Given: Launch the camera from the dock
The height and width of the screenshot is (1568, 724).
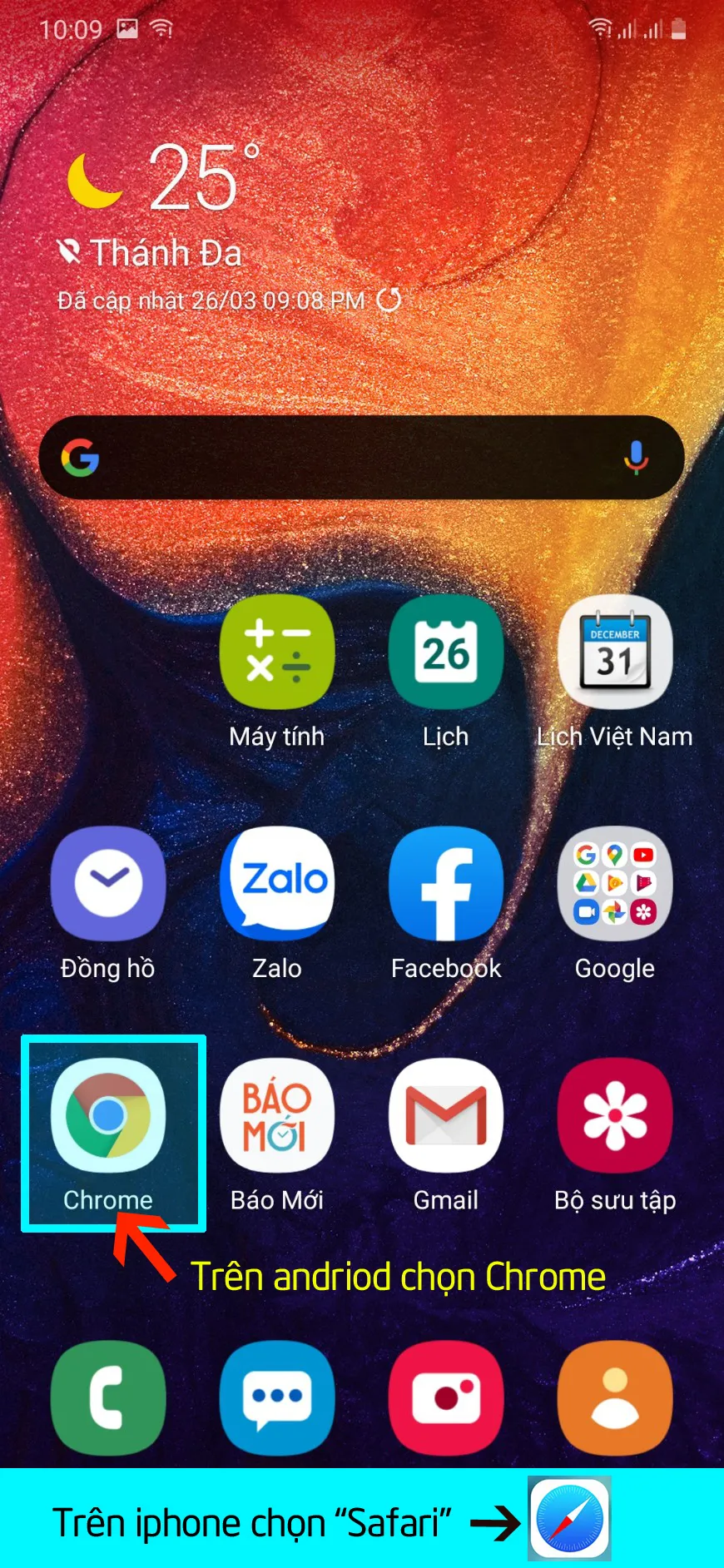Looking at the screenshot, I should point(446,1398).
